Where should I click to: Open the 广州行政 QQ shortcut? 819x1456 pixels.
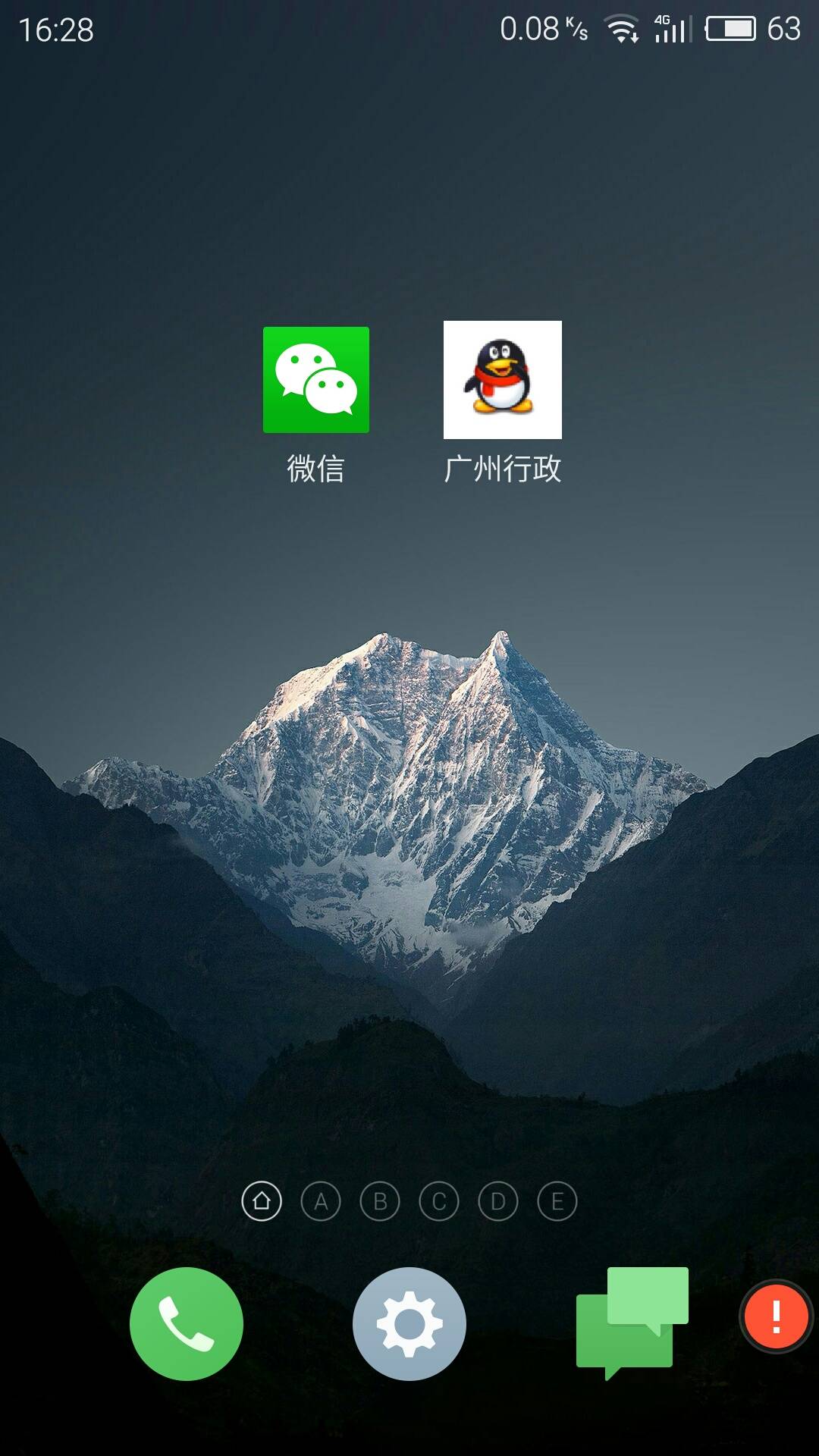[x=502, y=380]
